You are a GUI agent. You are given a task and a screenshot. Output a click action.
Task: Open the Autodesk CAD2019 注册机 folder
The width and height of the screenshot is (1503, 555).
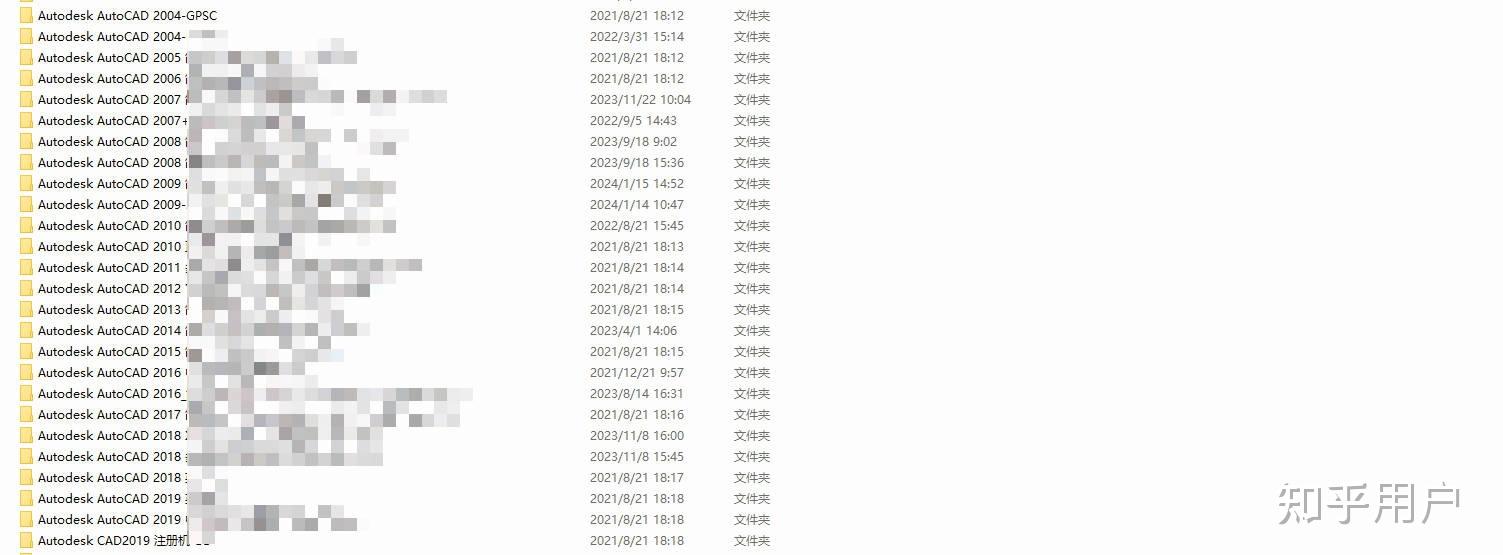[110, 541]
